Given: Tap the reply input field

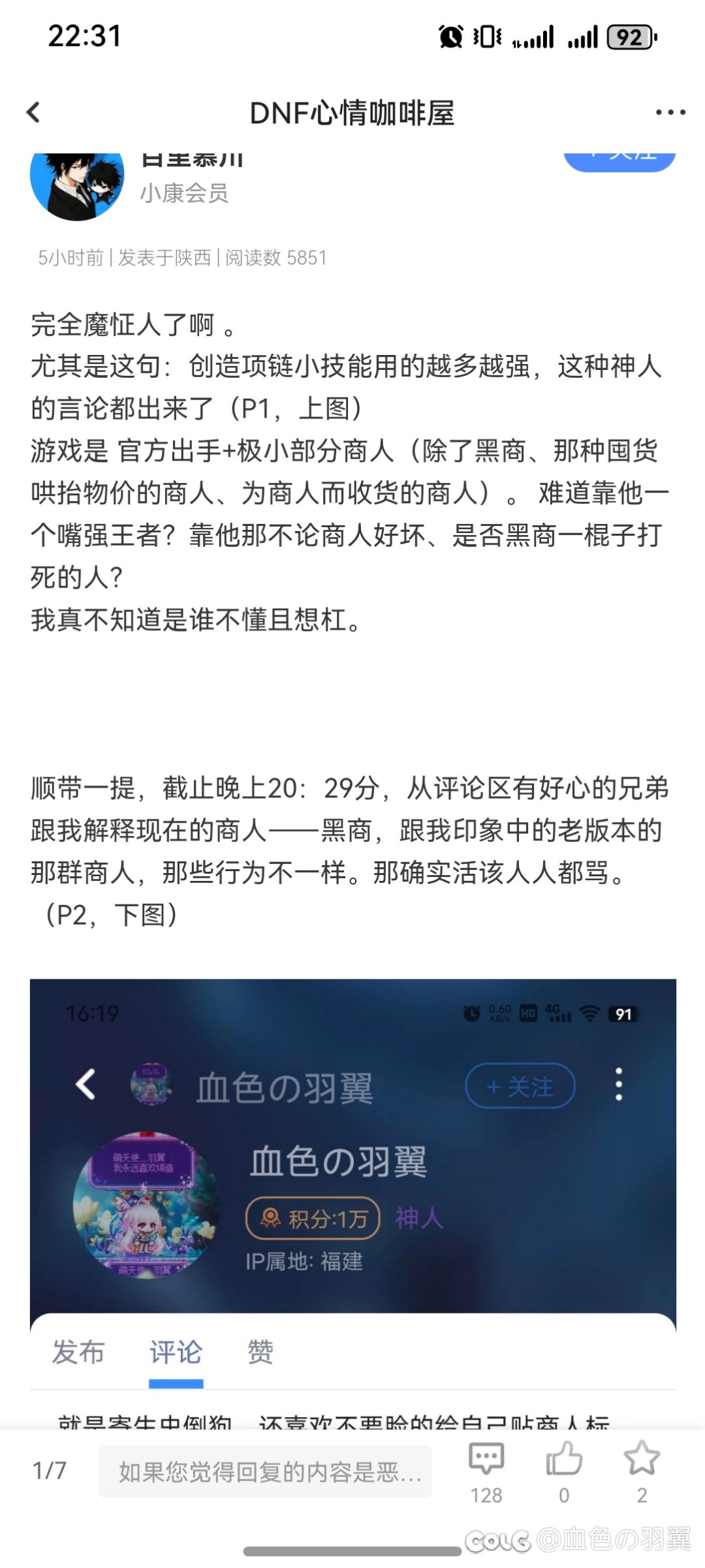Looking at the screenshot, I should [265, 1471].
